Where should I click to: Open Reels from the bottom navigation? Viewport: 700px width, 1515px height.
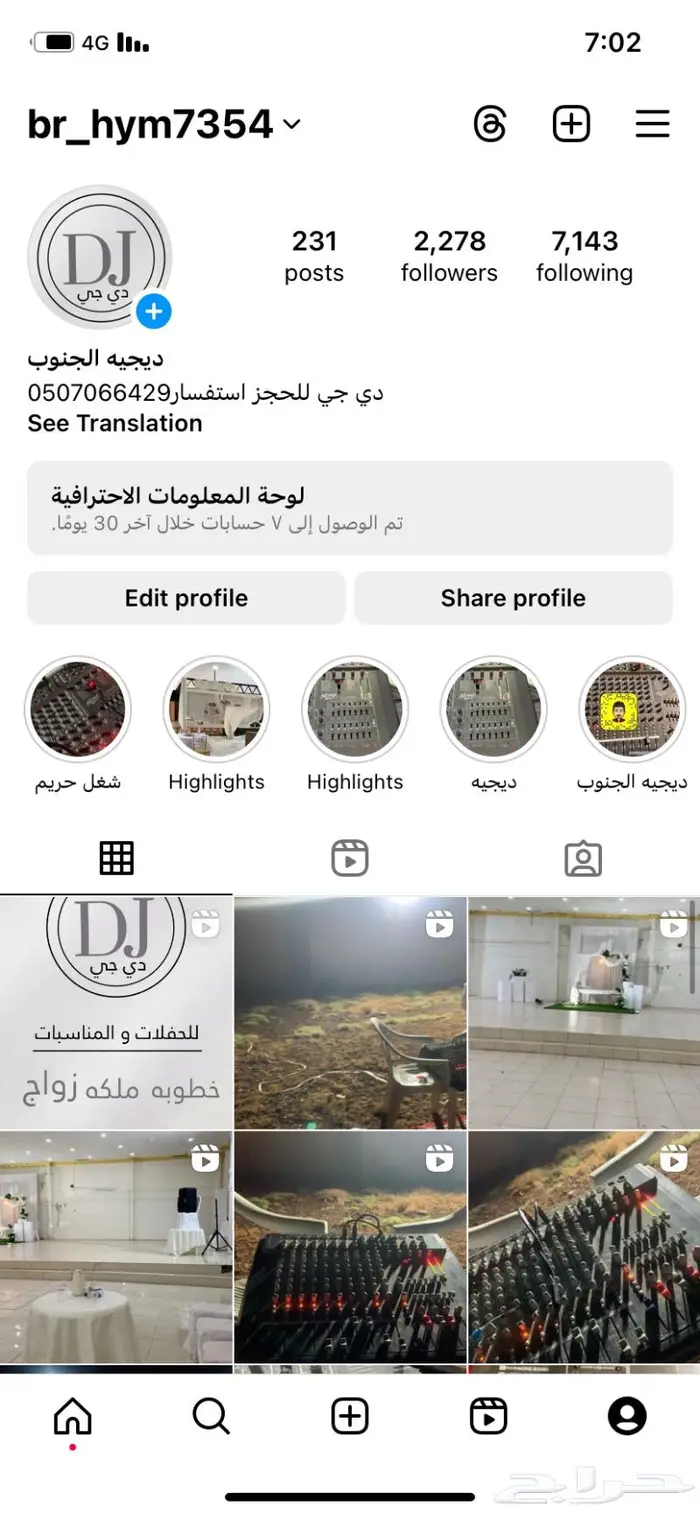click(488, 1416)
